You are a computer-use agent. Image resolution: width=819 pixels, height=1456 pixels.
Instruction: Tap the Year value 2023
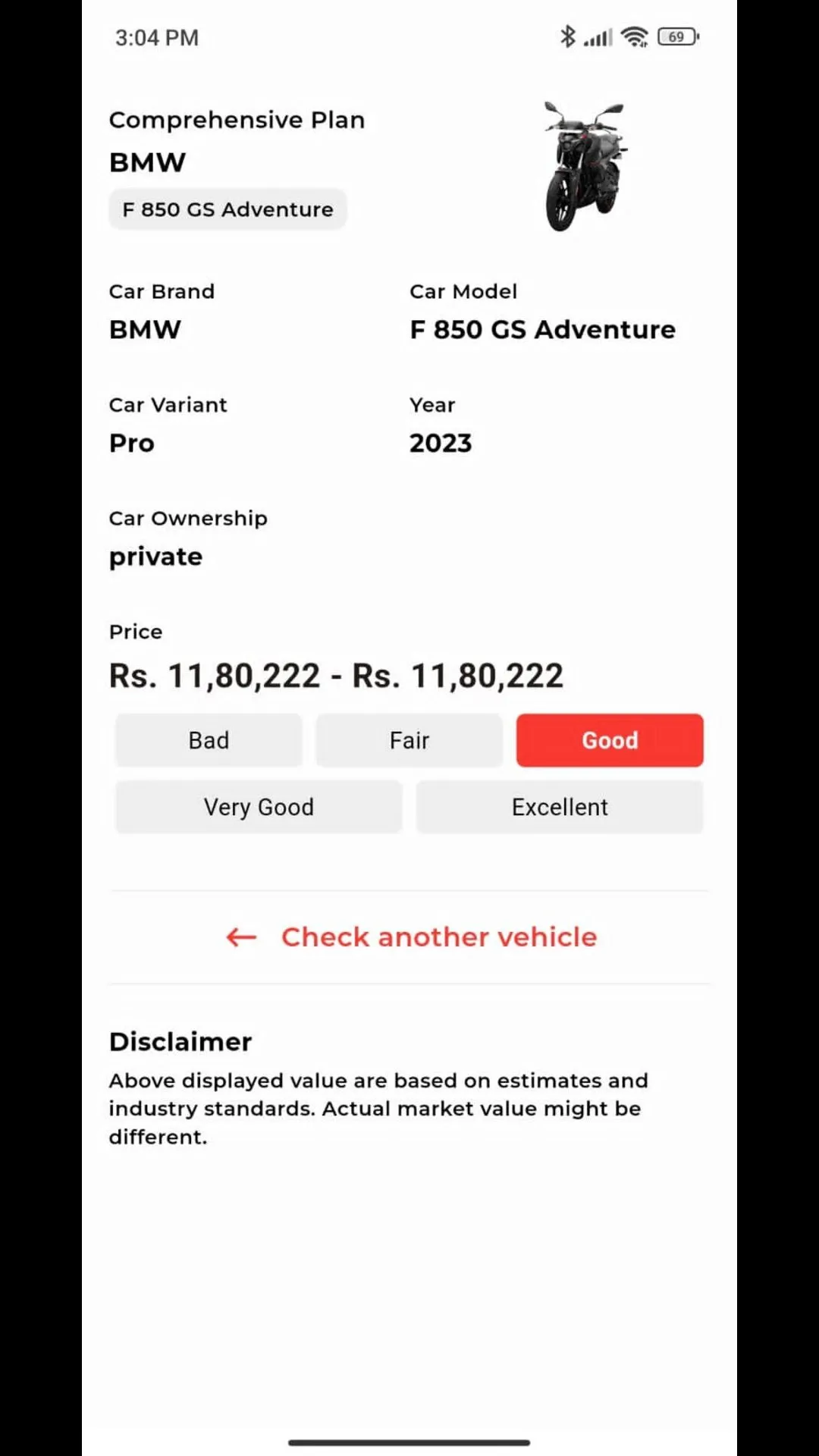pyautogui.click(x=441, y=443)
